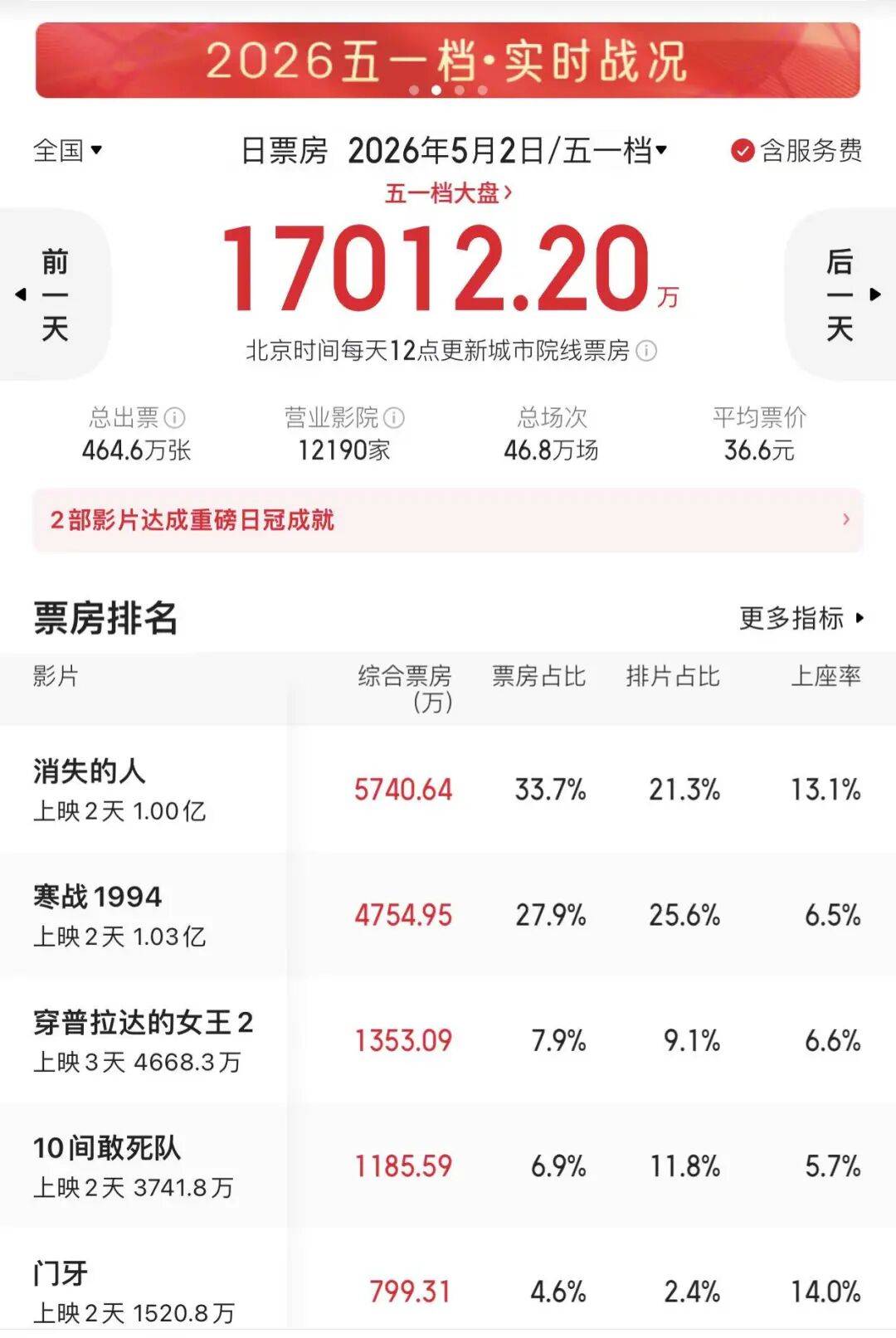Go to 后一天 box office
Screen dimensions: 896x1338
click(840, 294)
